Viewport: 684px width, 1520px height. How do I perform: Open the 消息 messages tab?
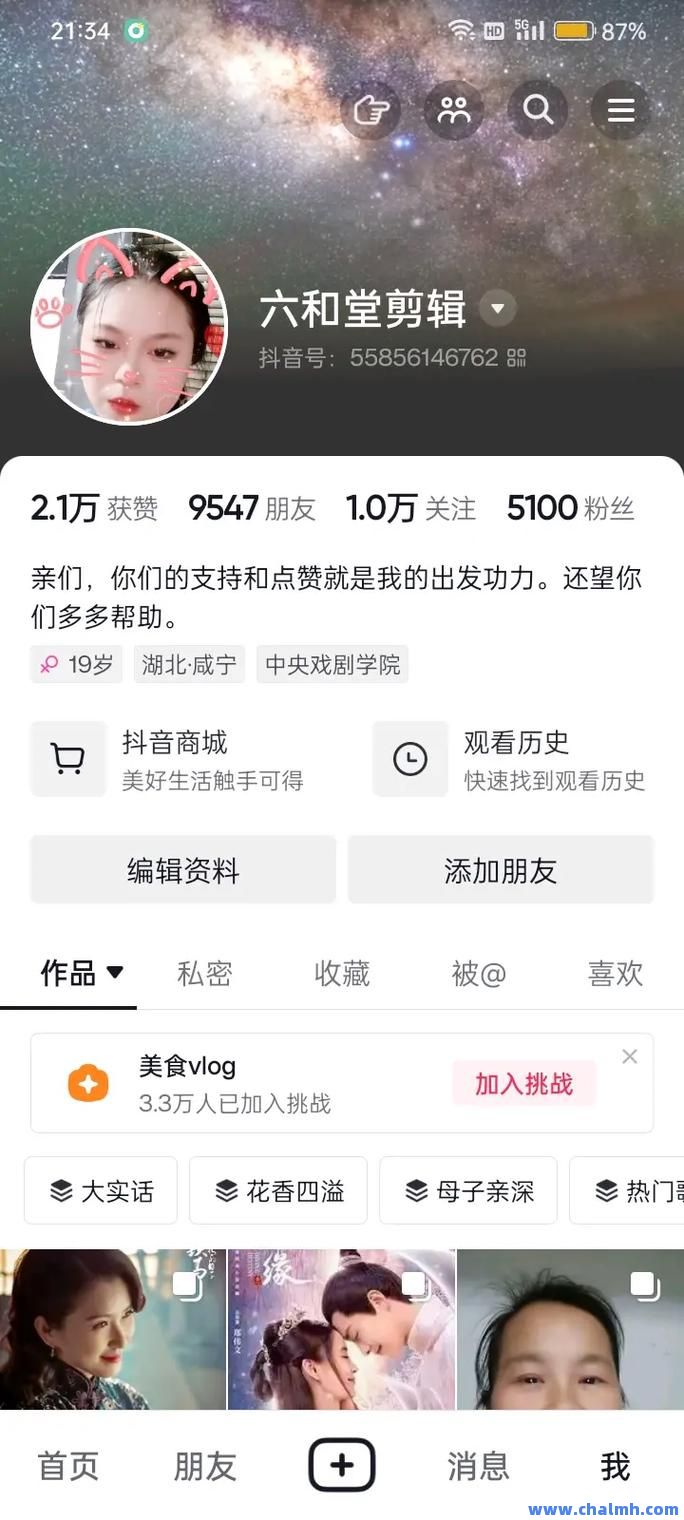click(x=478, y=1466)
